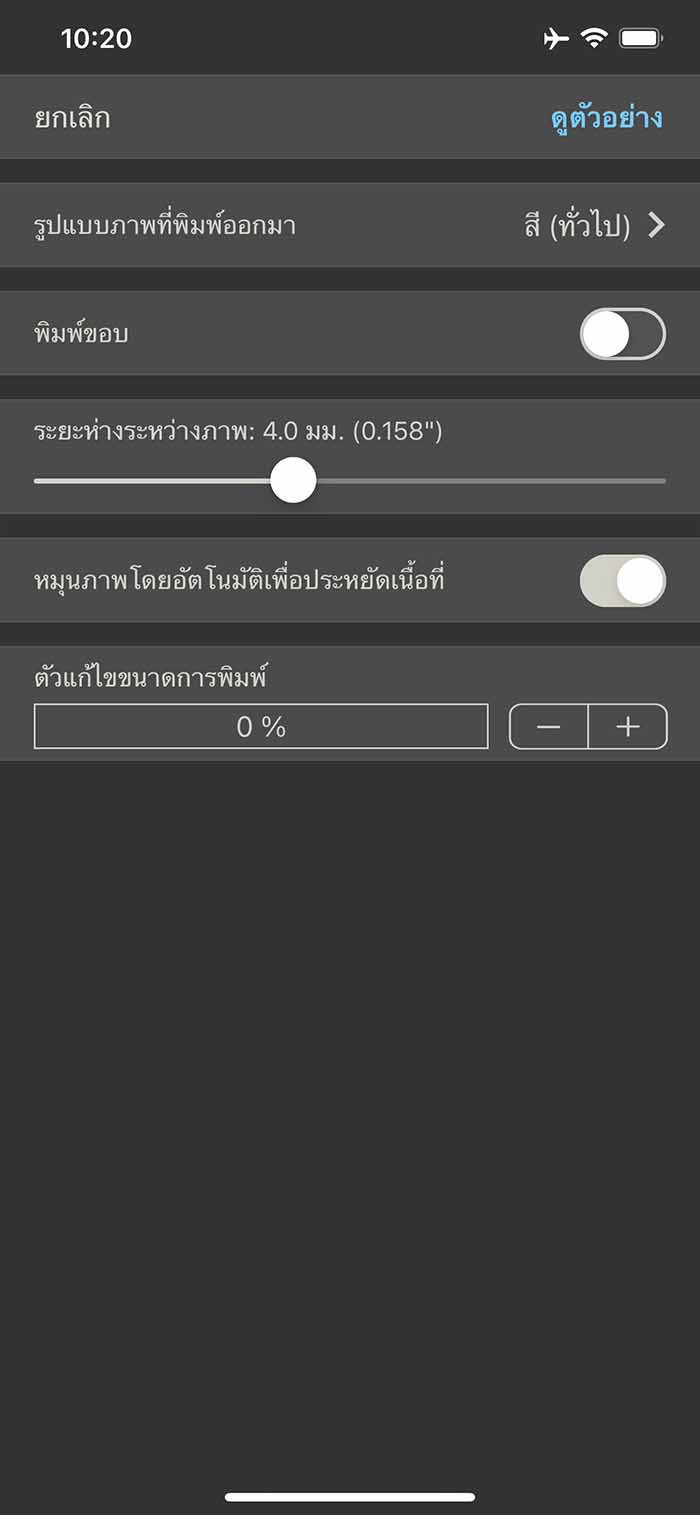Screen dimensions: 700x1515
Task: Disable the หมุนภาพโดยอัตโนมัติ switch
Action: (x=622, y=581)
